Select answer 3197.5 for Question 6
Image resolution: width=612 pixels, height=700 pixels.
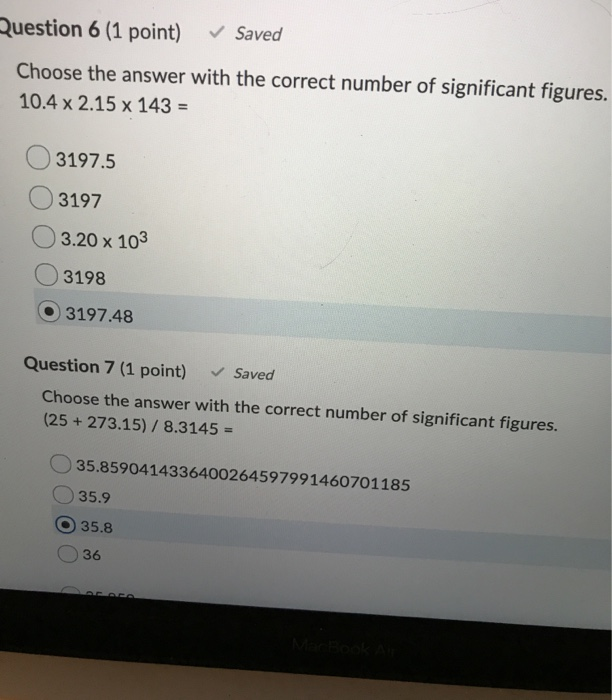coord(38,159)
